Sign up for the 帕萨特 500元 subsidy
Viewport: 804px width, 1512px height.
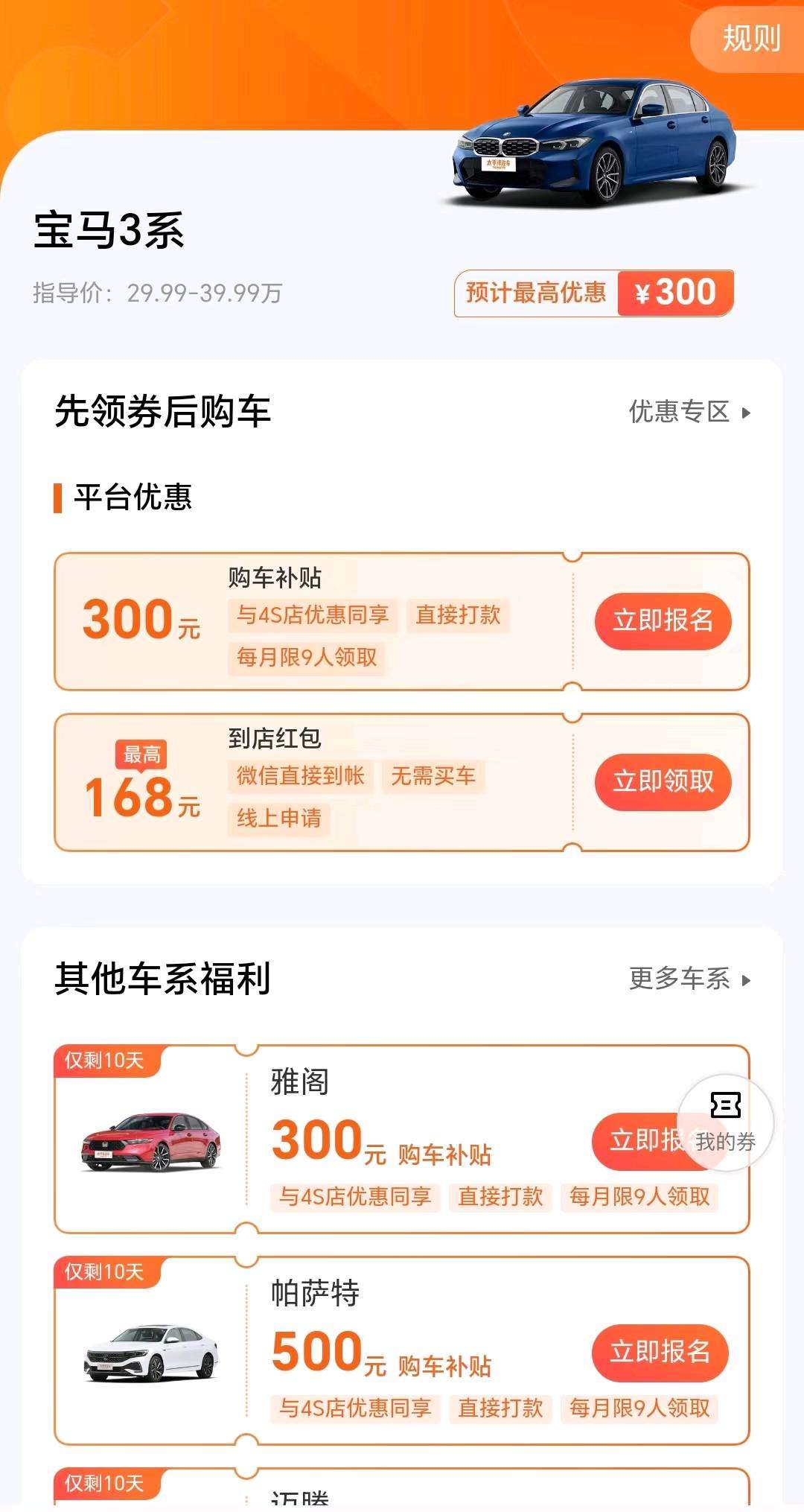[660, 1352]
